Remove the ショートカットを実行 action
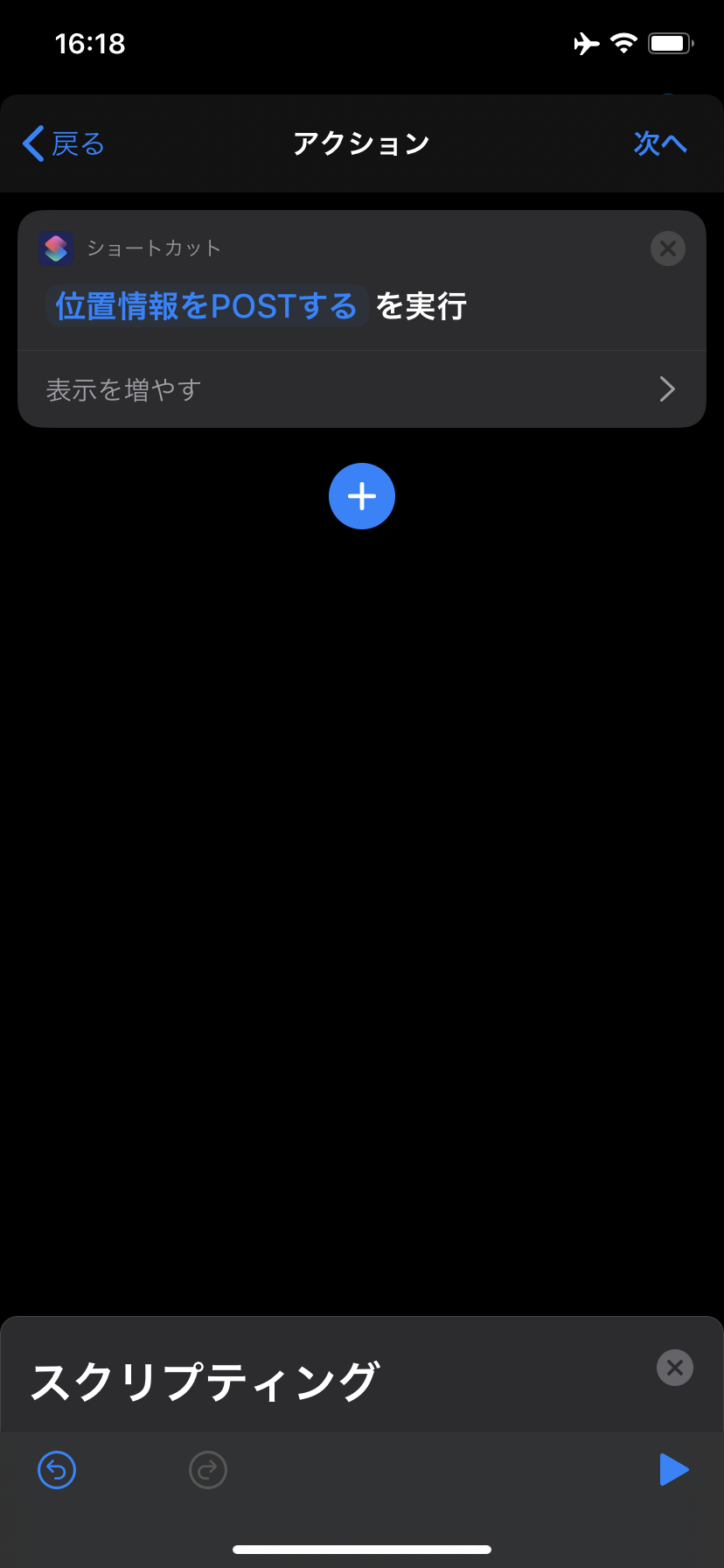The image size is (724, 1568). click(x=667, y=248)
